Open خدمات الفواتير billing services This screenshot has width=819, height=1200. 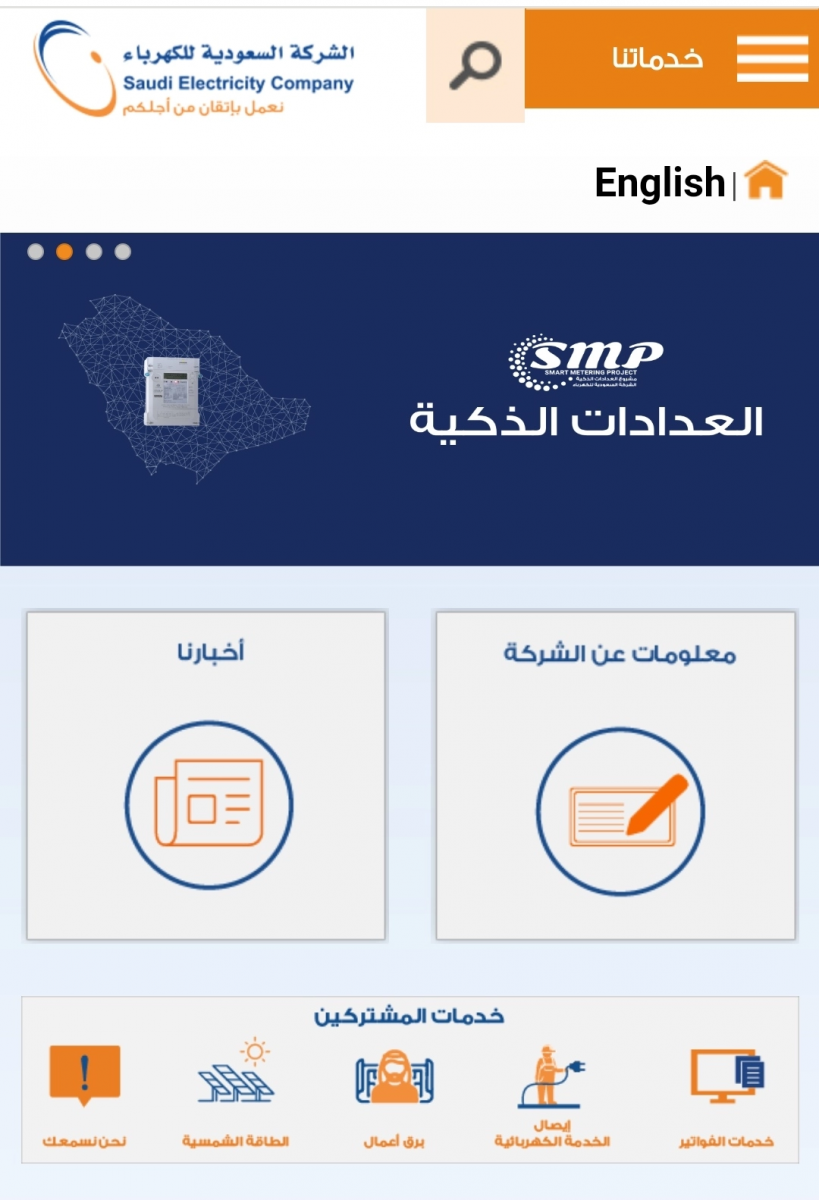(x=726, y=1097)
